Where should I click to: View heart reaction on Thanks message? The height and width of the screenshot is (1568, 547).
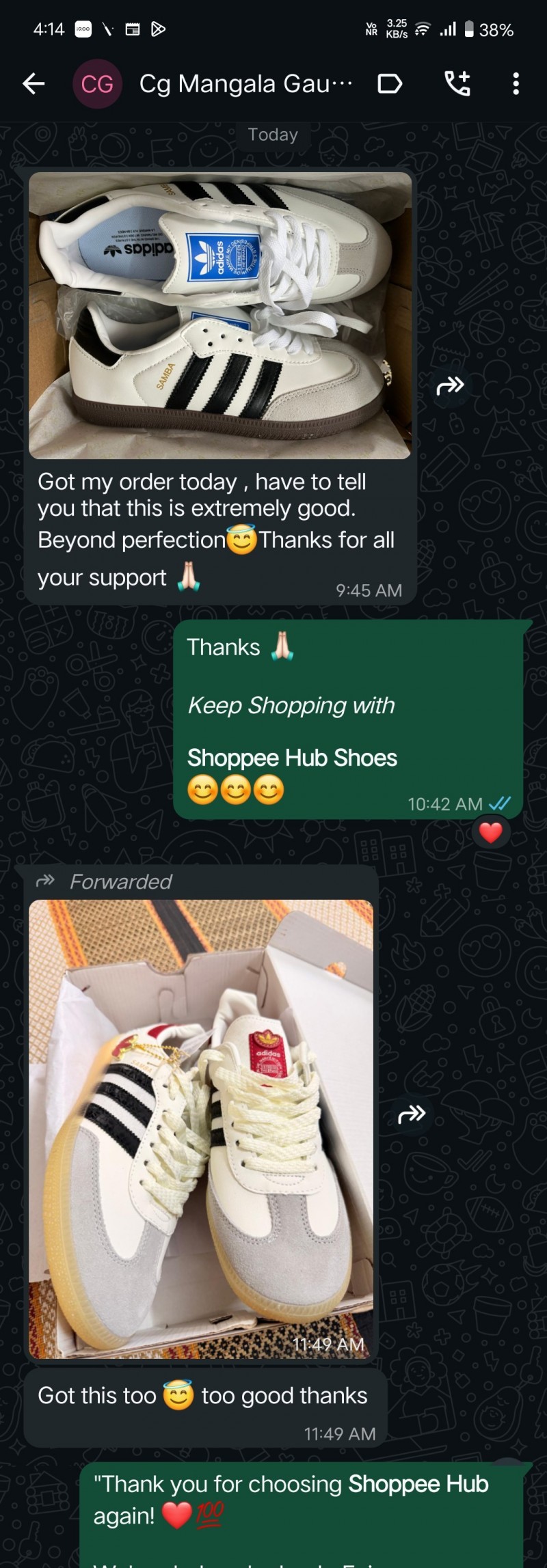click(x=490, y=832)
